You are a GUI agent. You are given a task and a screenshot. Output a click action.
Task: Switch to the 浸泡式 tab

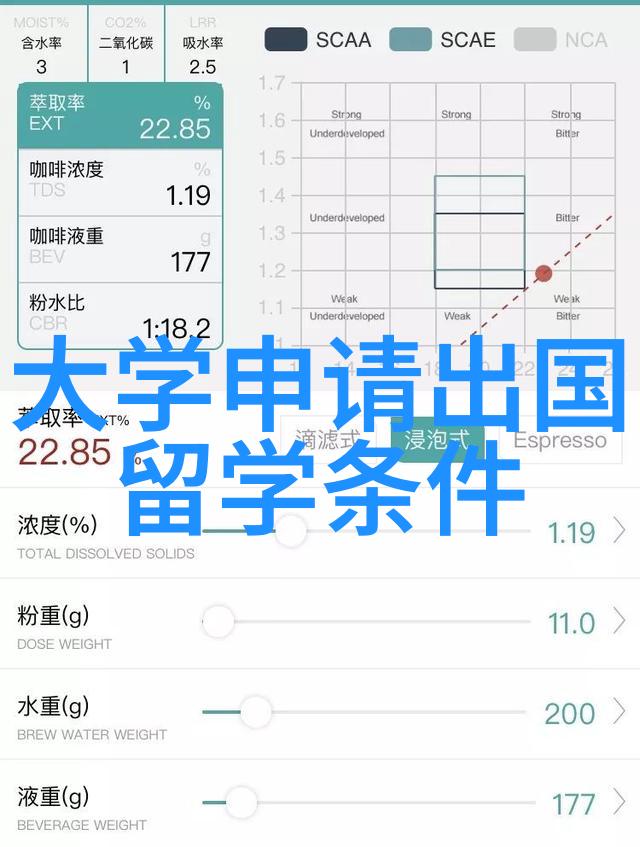click(x=436, y=440)
